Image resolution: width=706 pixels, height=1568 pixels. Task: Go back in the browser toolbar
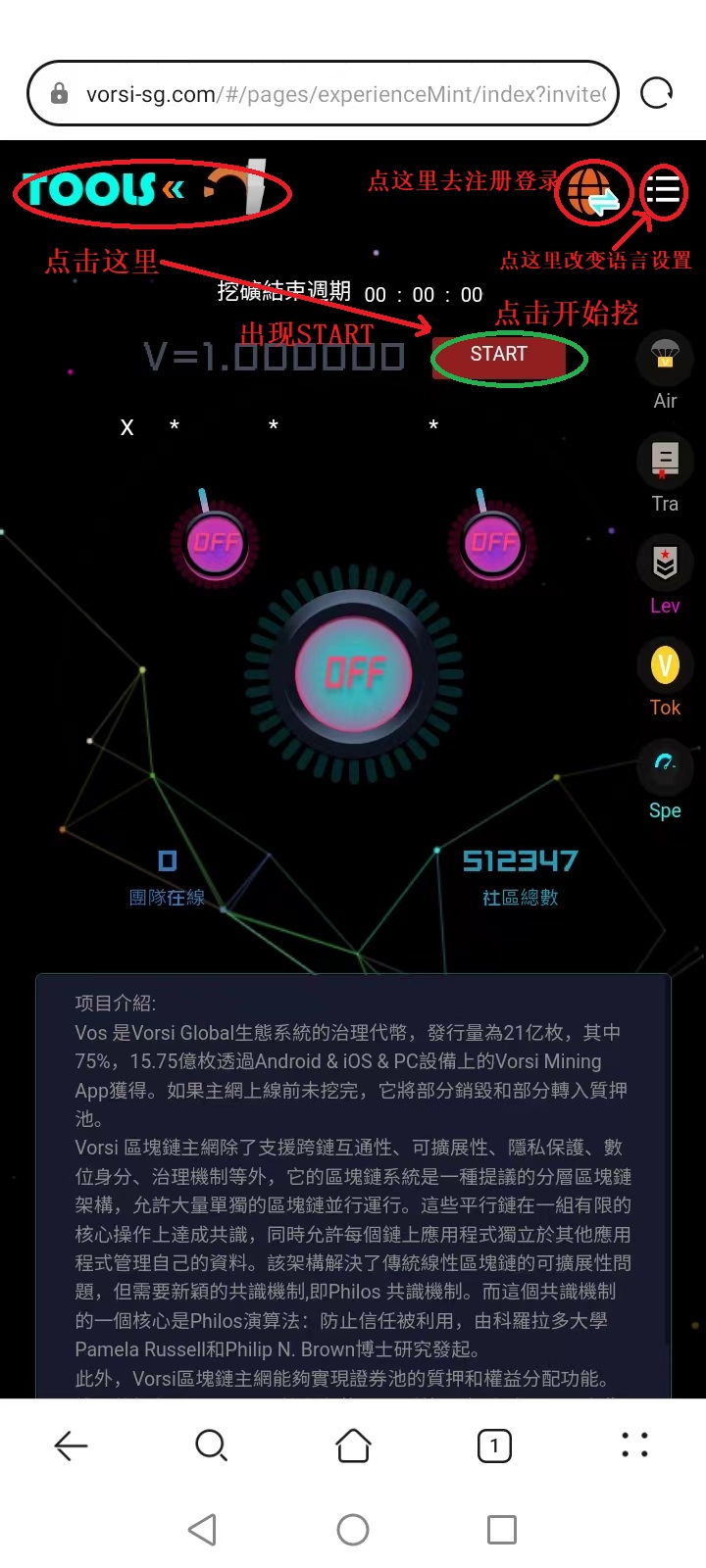[71, 1445]
